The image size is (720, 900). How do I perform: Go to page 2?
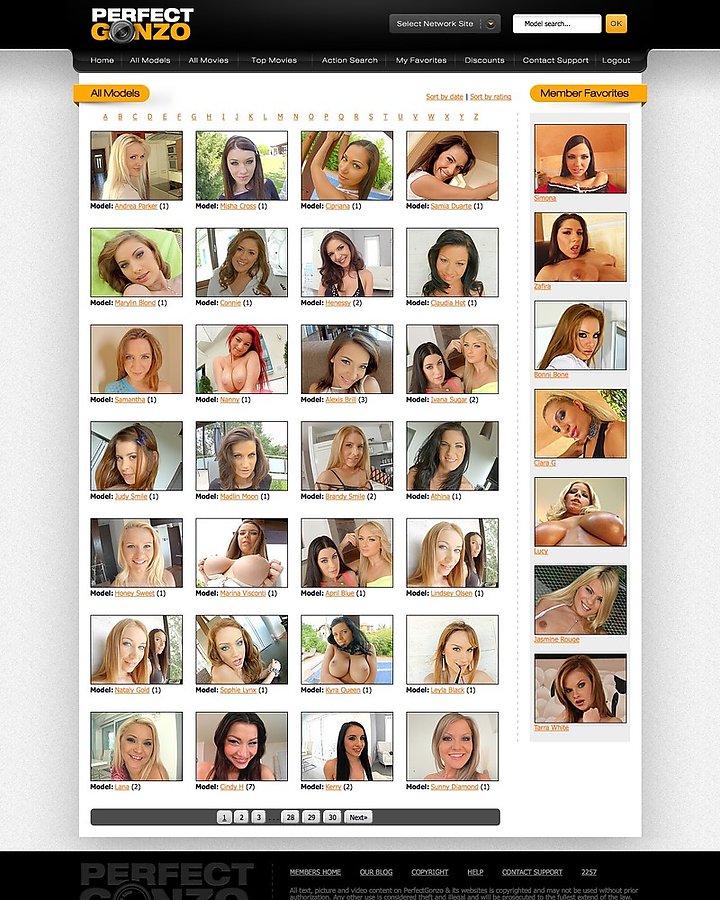[x=241, y=817]
